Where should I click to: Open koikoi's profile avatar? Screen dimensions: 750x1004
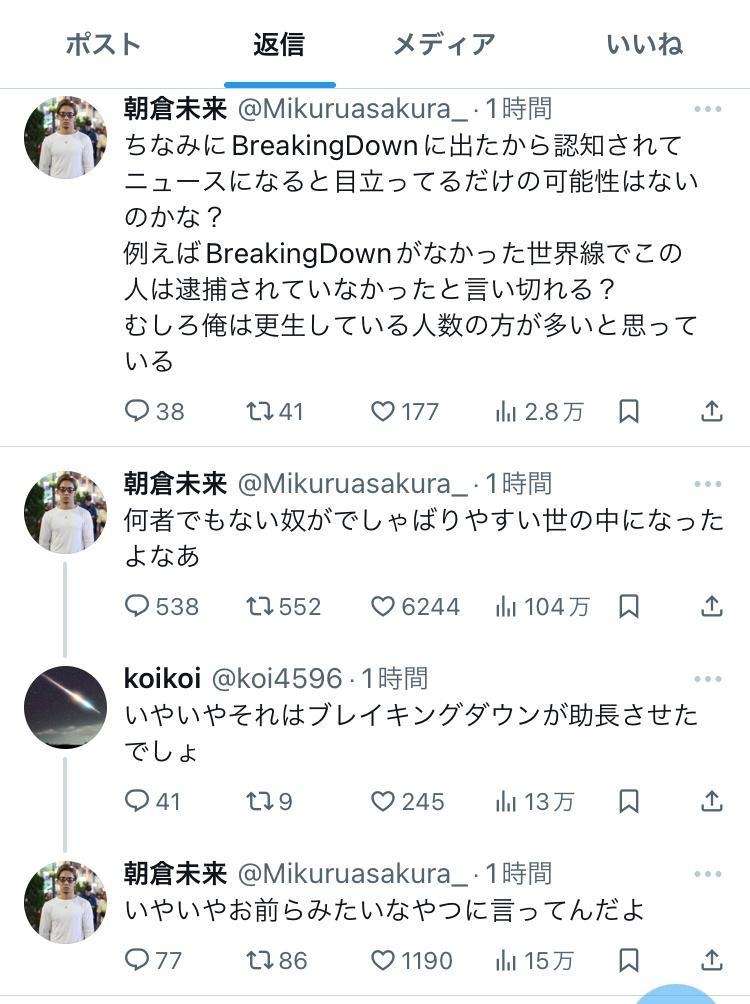pos(65,706)
